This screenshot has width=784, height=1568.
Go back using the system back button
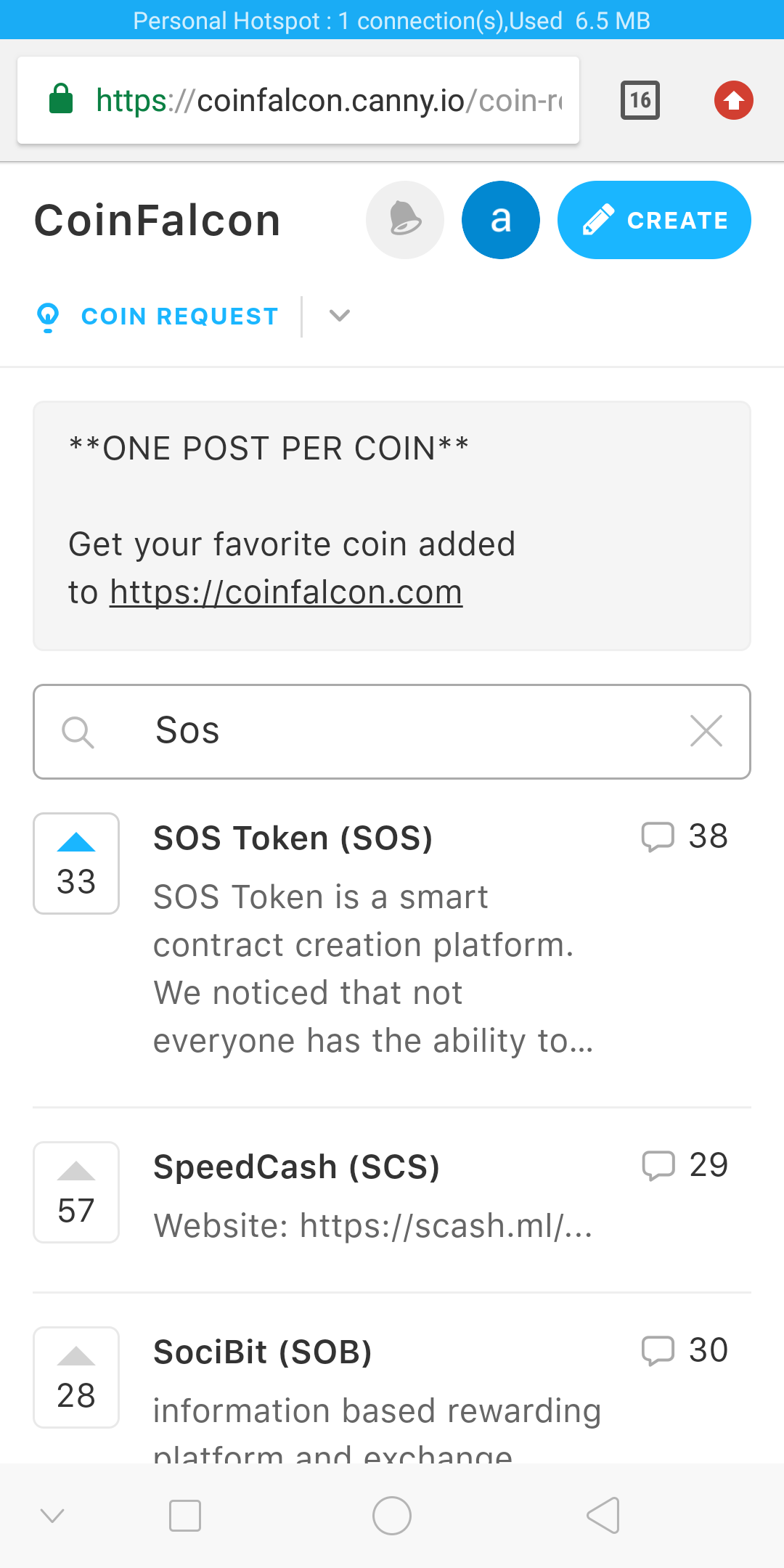coord(603,1516)
